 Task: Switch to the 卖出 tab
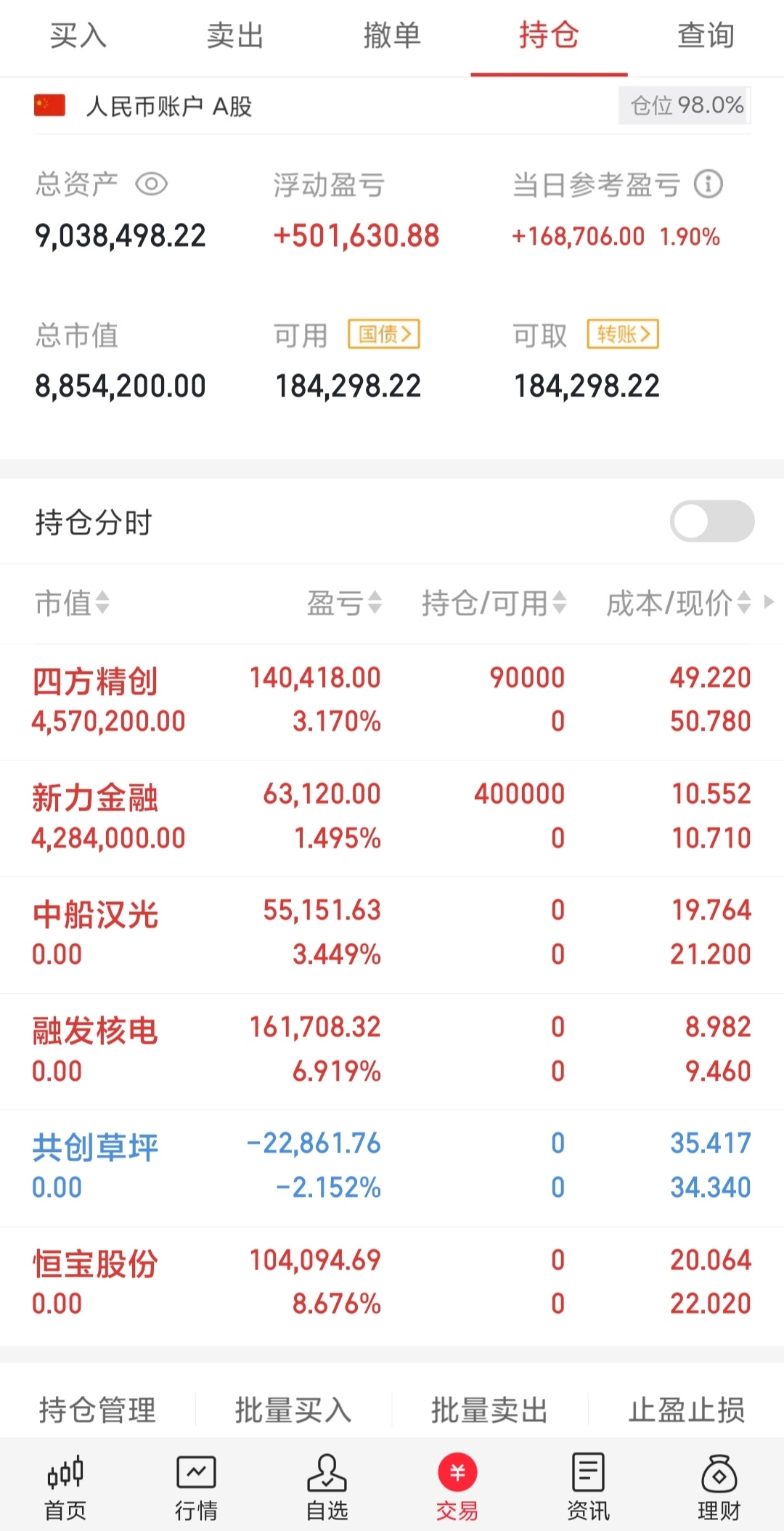tap(236, 35)
